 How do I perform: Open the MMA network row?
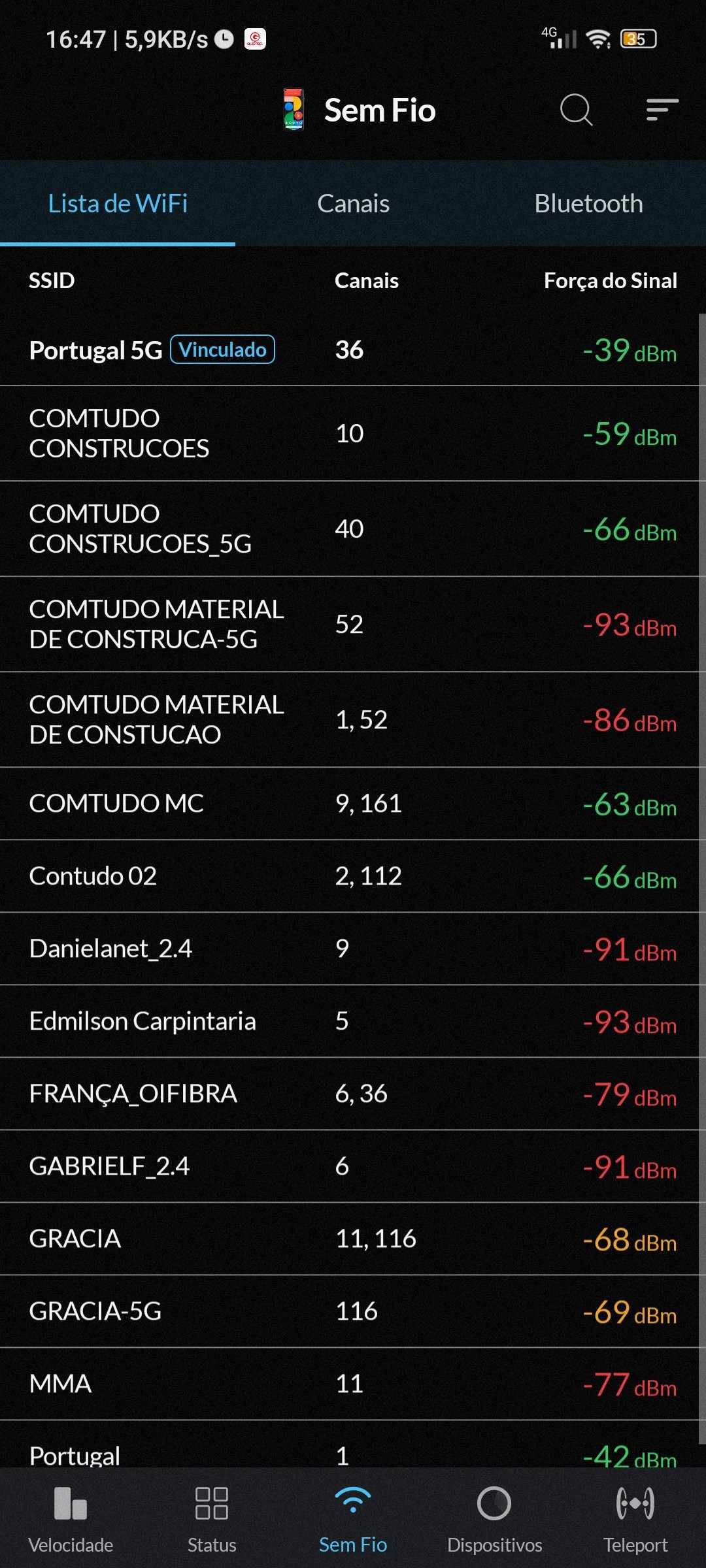point(353,1384)
